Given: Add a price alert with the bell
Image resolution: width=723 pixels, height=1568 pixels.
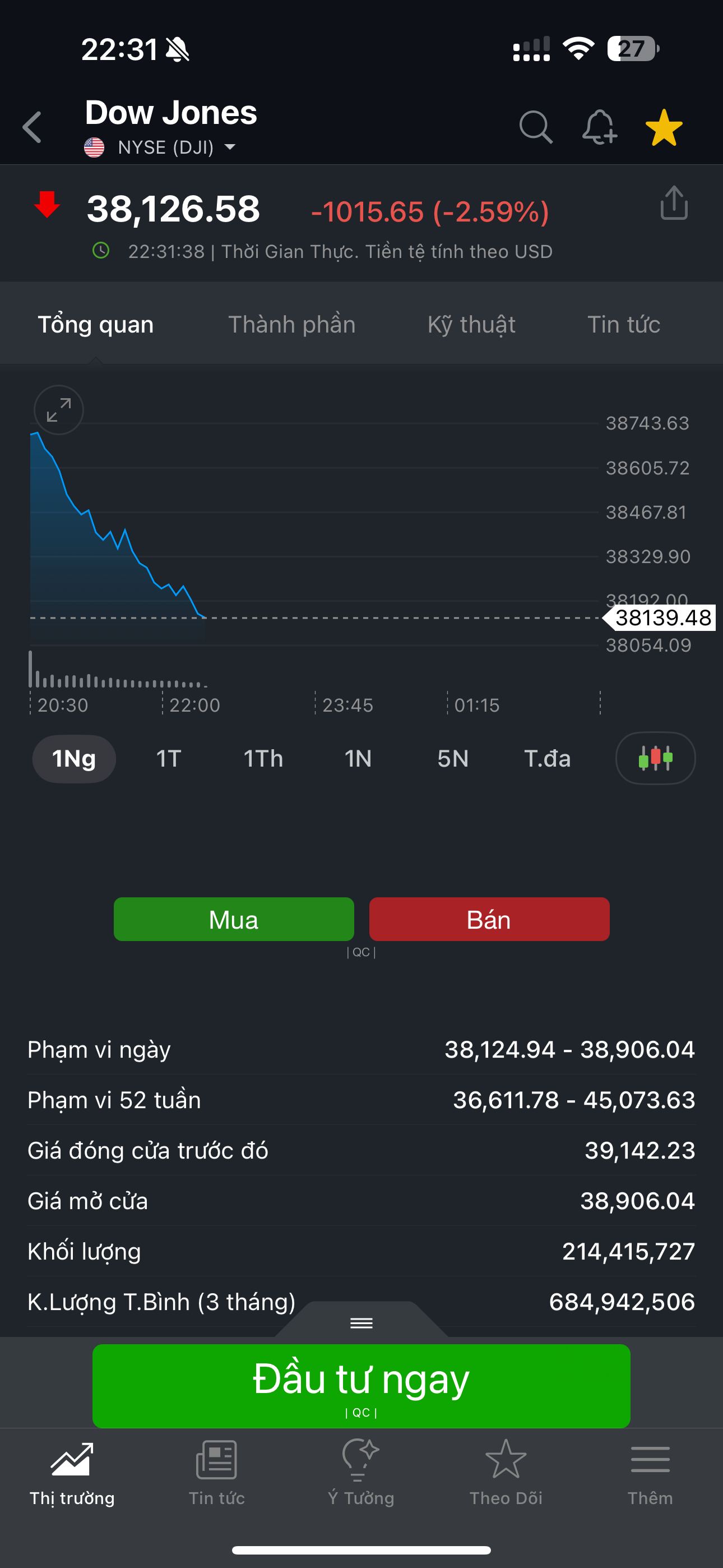Looking at the screenshot, I should point(600,127).
